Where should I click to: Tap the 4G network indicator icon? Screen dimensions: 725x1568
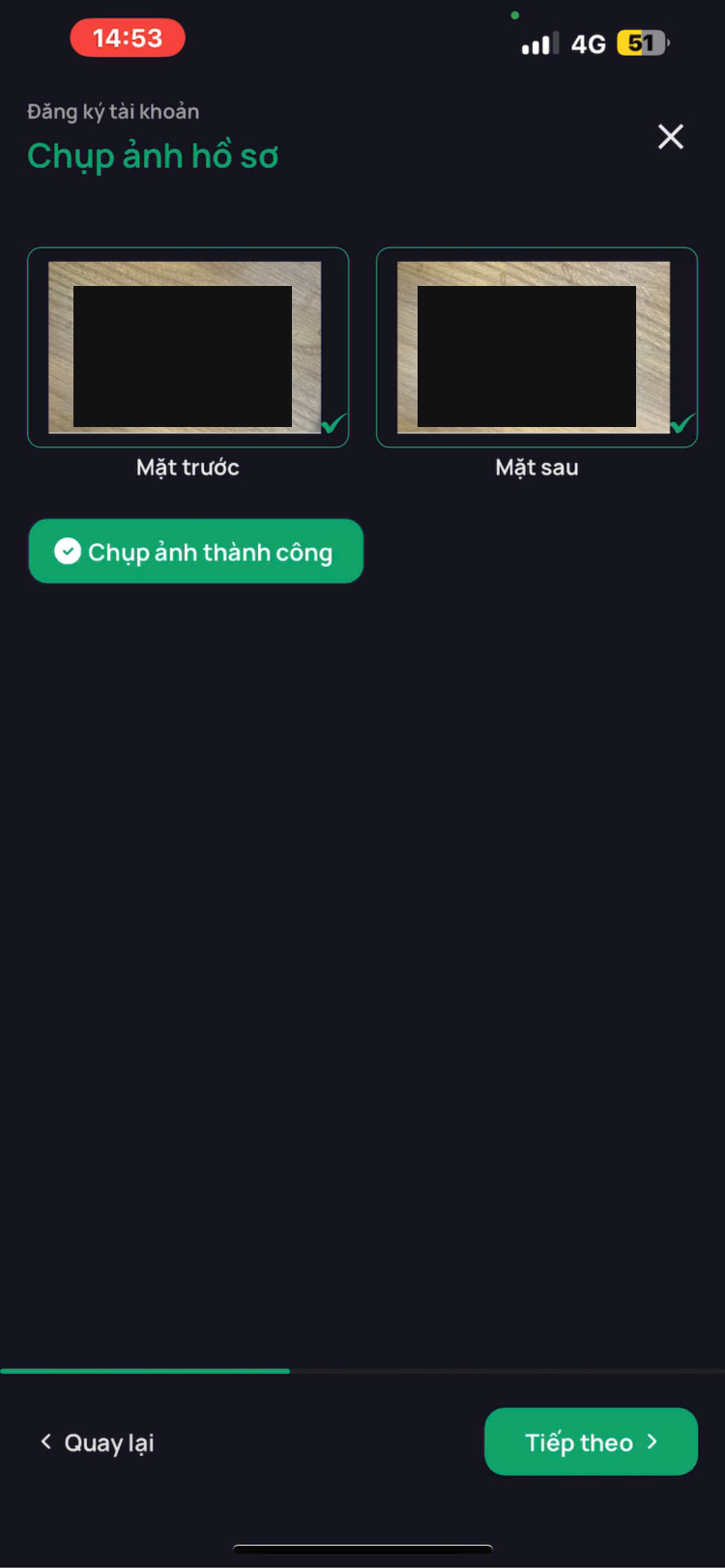coord(587,43)
